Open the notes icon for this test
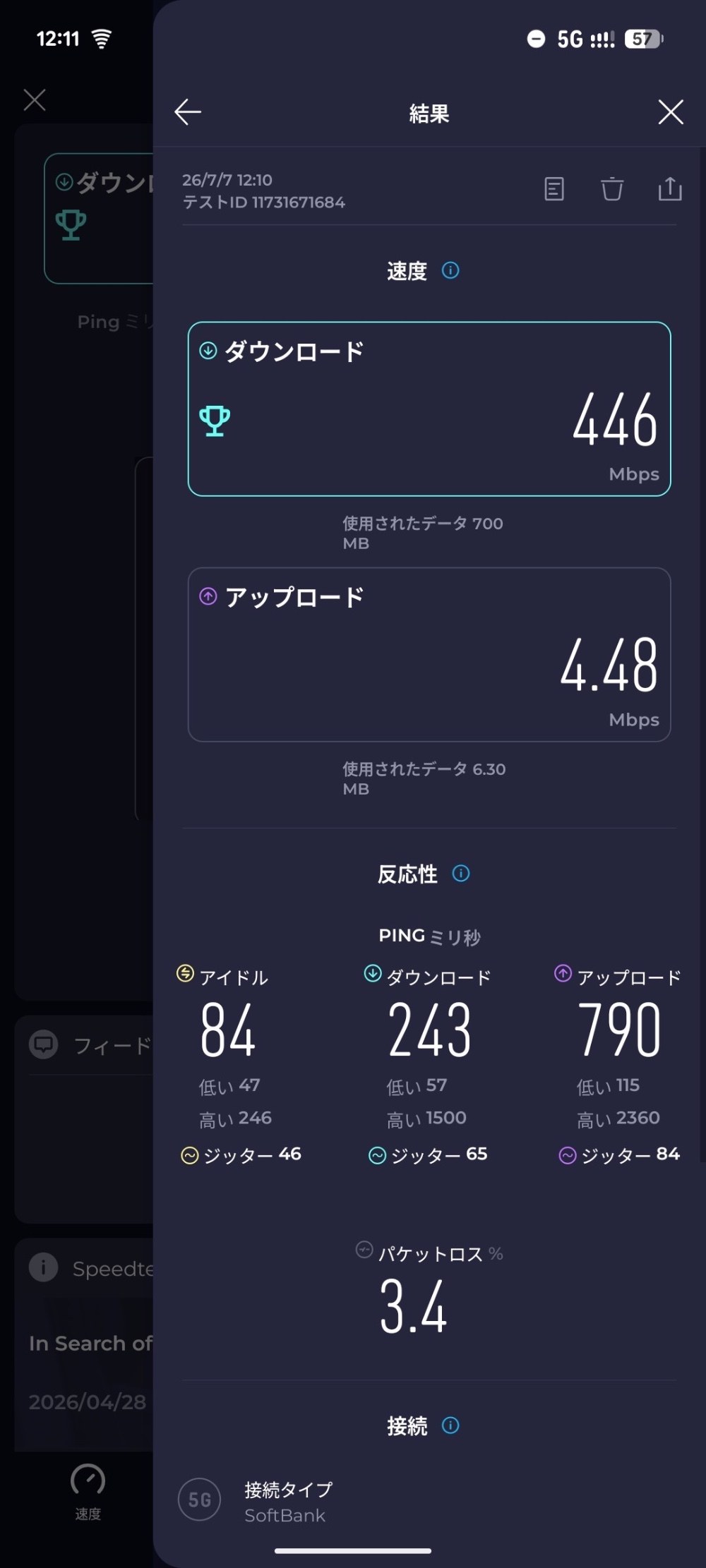This screenshot has width=706, height=1568. [x=554, y=189]
